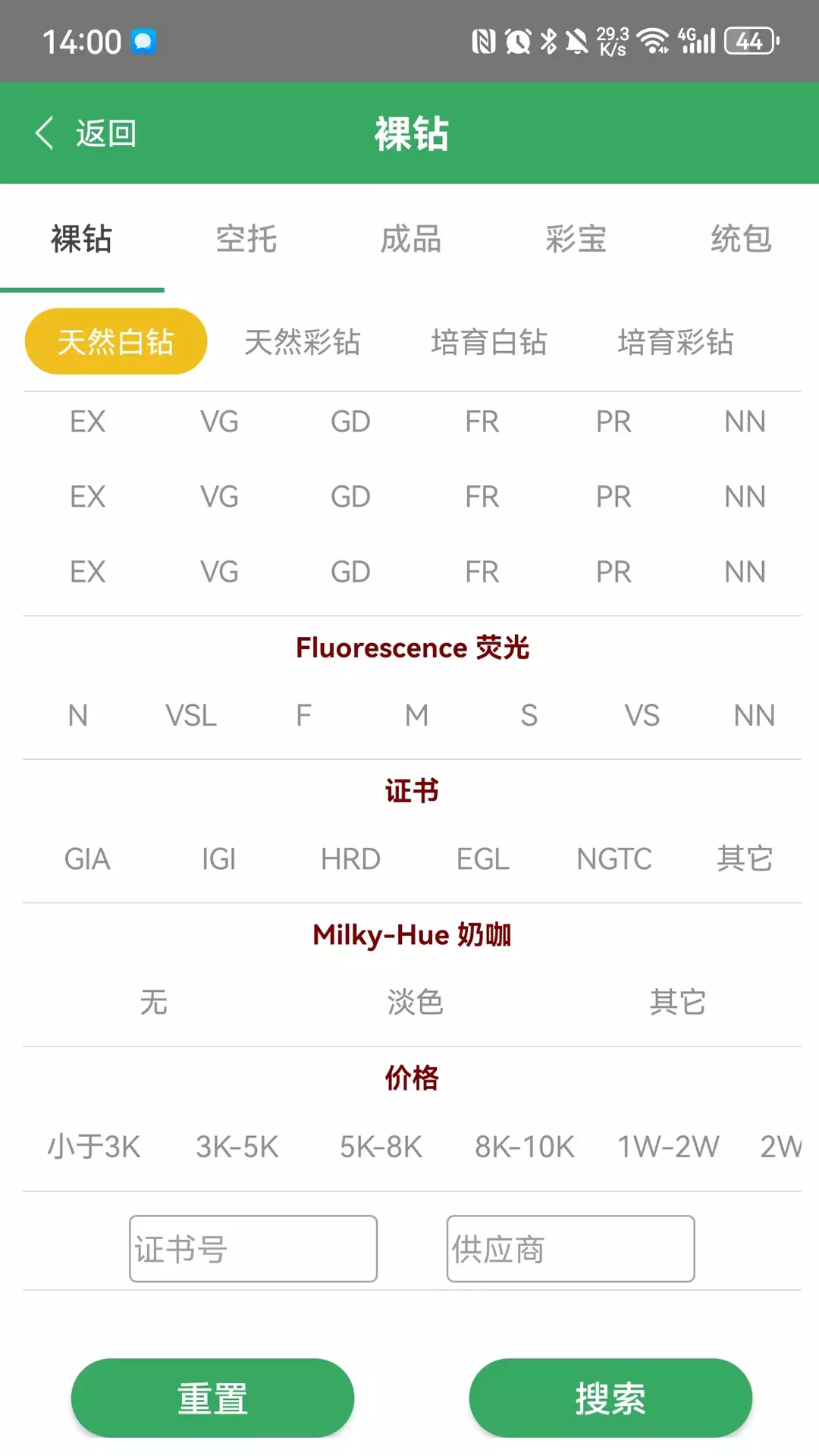The width and height of the screenshot is (819, 1456).
Task: Select VSL fluorescence option
Action: click(191, 715)
